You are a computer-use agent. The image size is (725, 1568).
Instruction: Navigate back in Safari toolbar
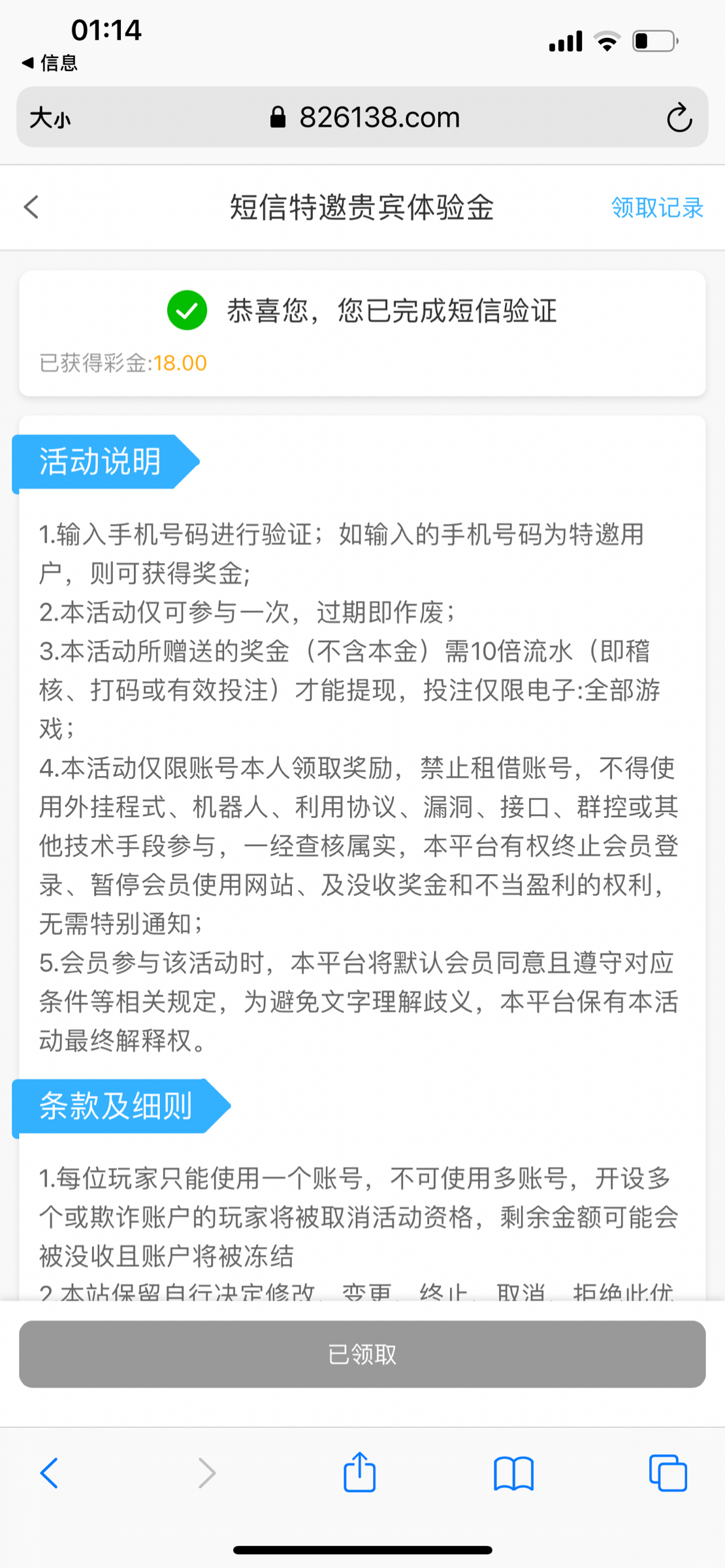click(50, 1473)
